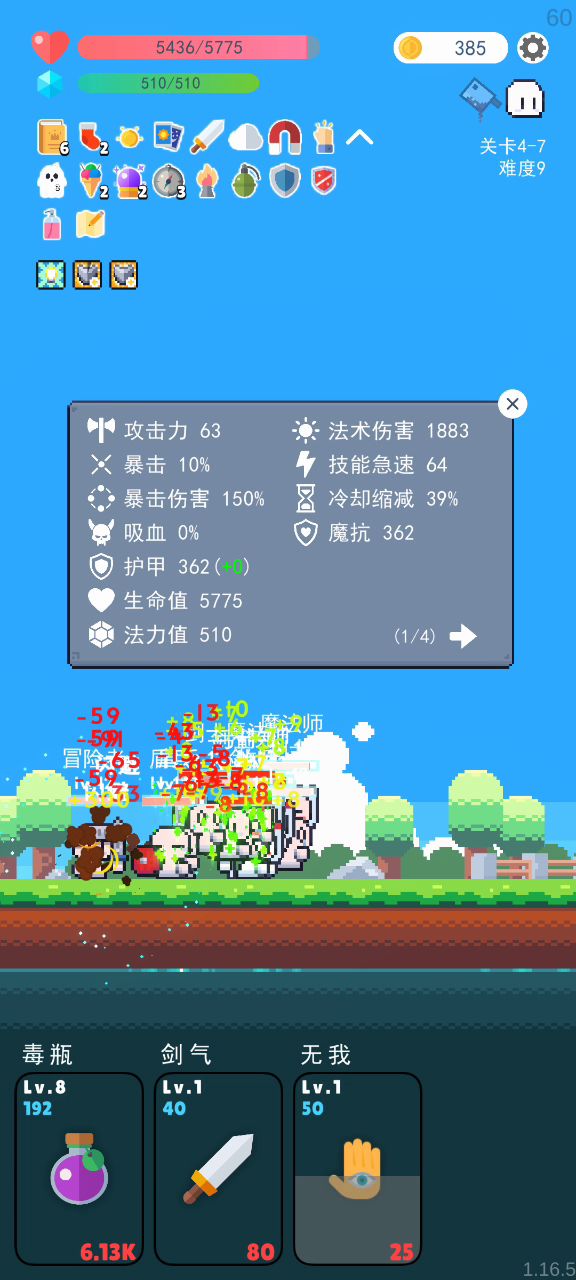Inspect the orange book item
The width and height of the screenshot is (576, 1280).
click(52, 137)
